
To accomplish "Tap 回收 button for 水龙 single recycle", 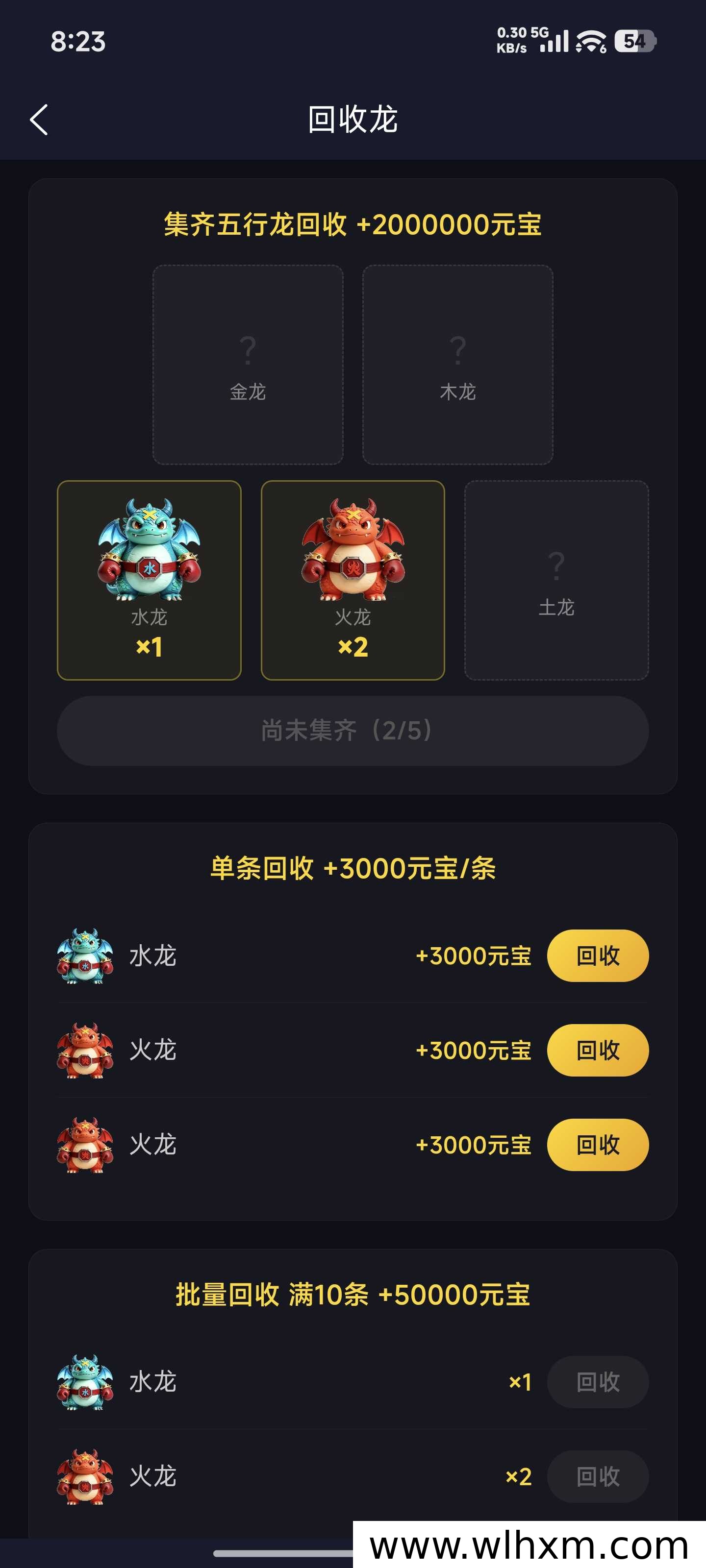I will tap(598, 955).
